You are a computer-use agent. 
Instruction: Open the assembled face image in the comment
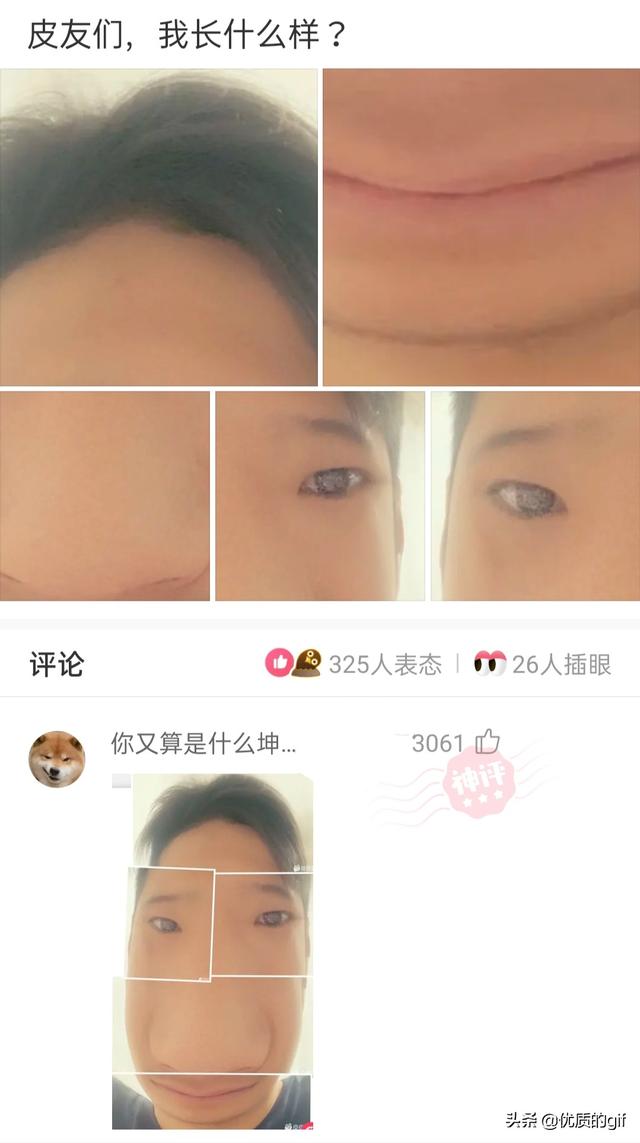(212, 951)
